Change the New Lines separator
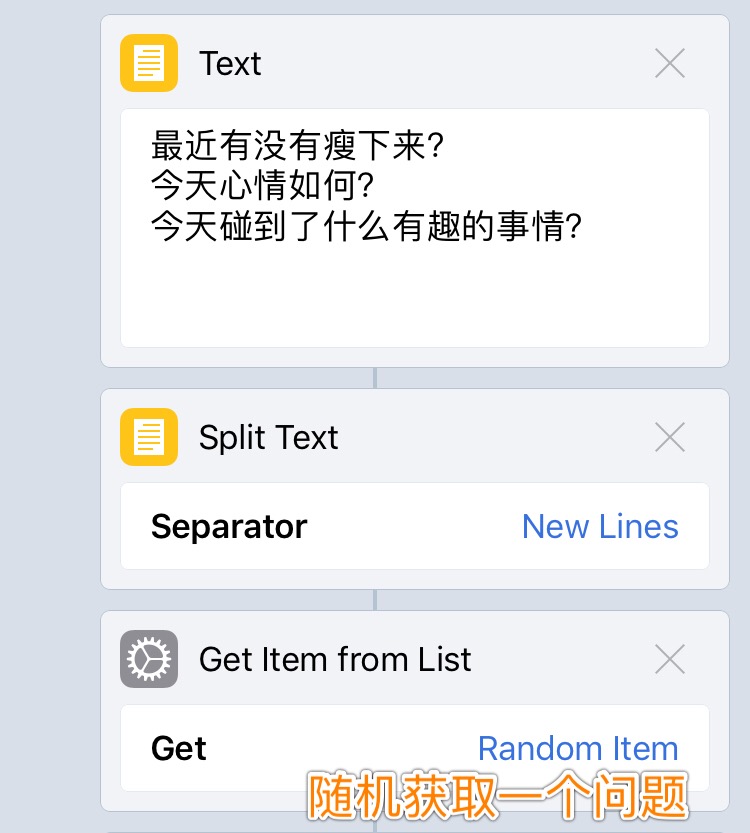The image size is (750, 833). tap(600, 527)
